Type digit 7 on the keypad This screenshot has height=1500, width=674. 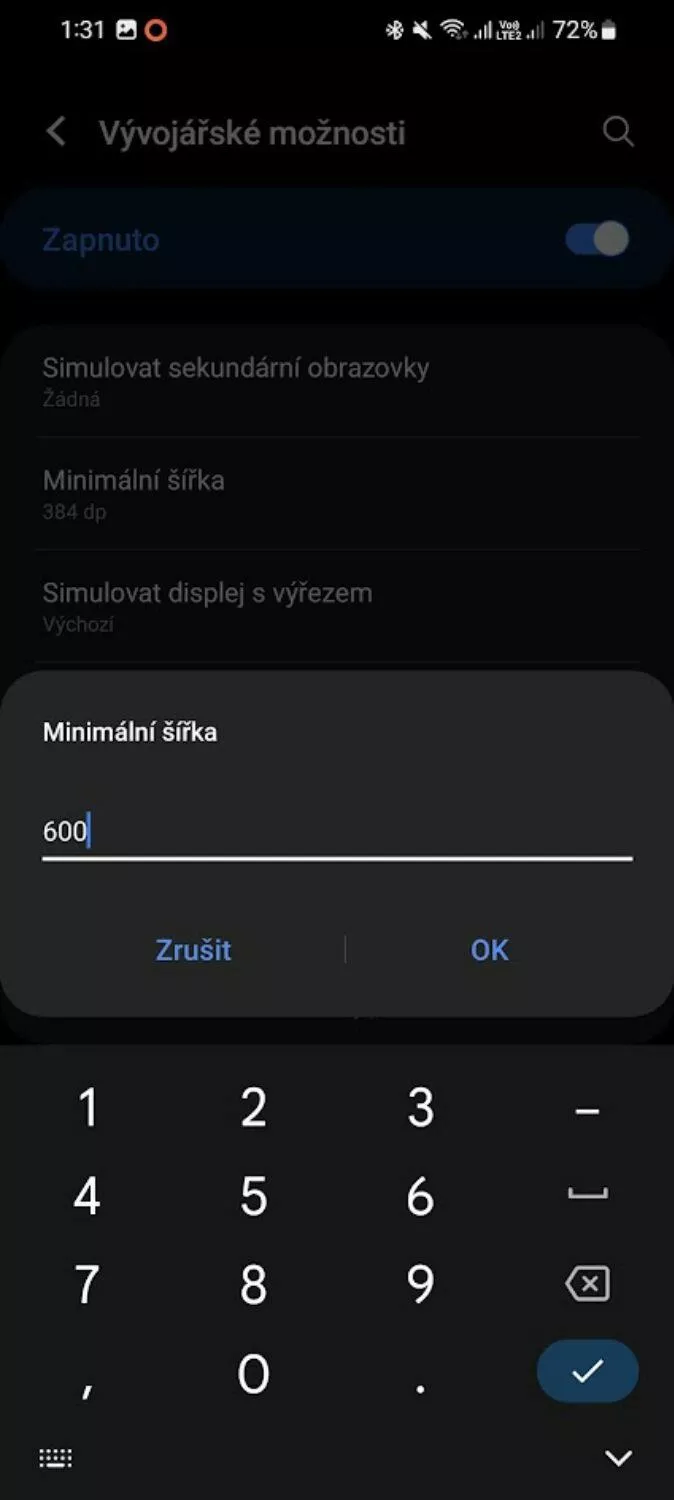pyautogui.click(x=88, y=1284)
